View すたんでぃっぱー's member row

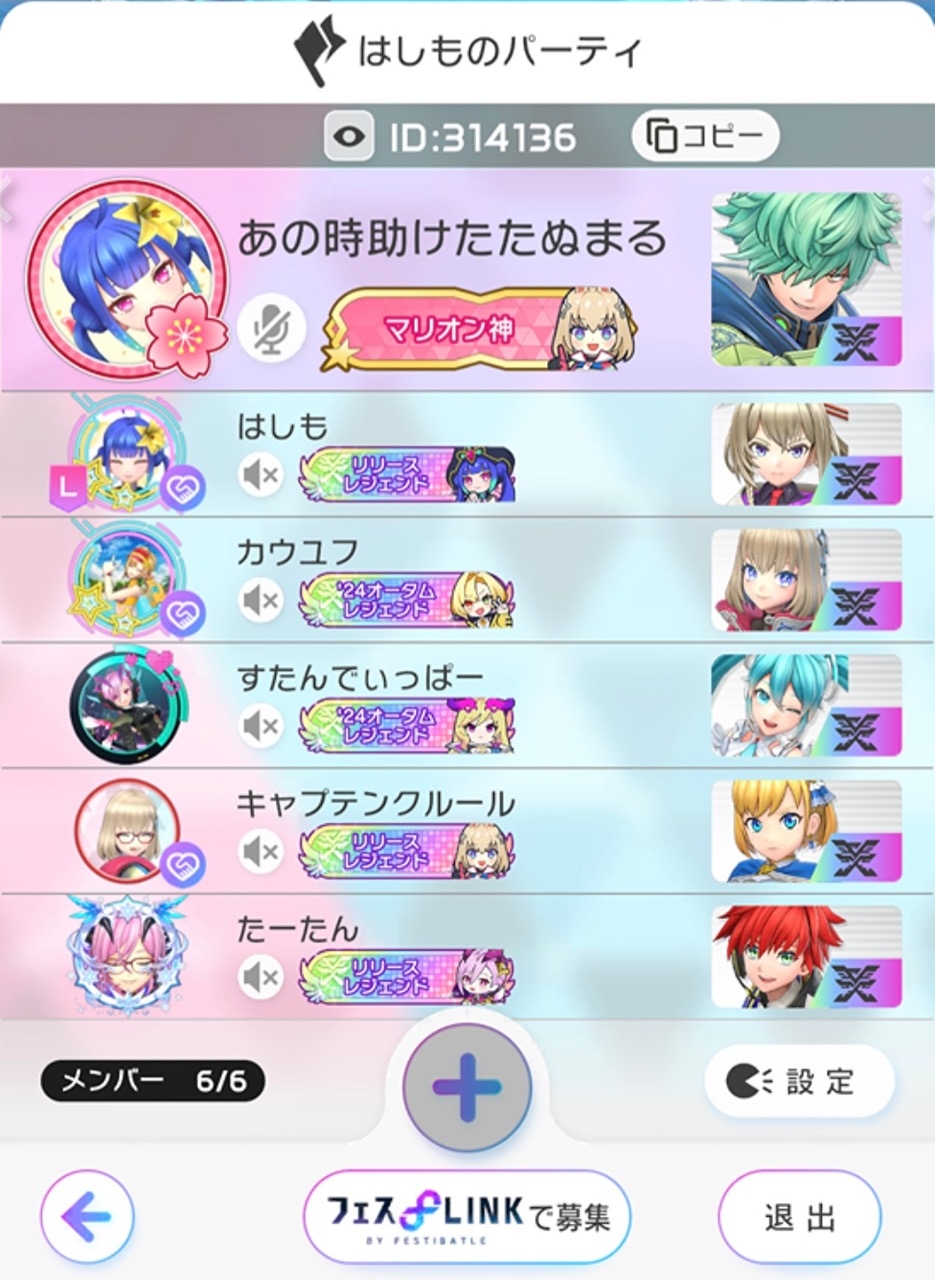coord(467,706)
